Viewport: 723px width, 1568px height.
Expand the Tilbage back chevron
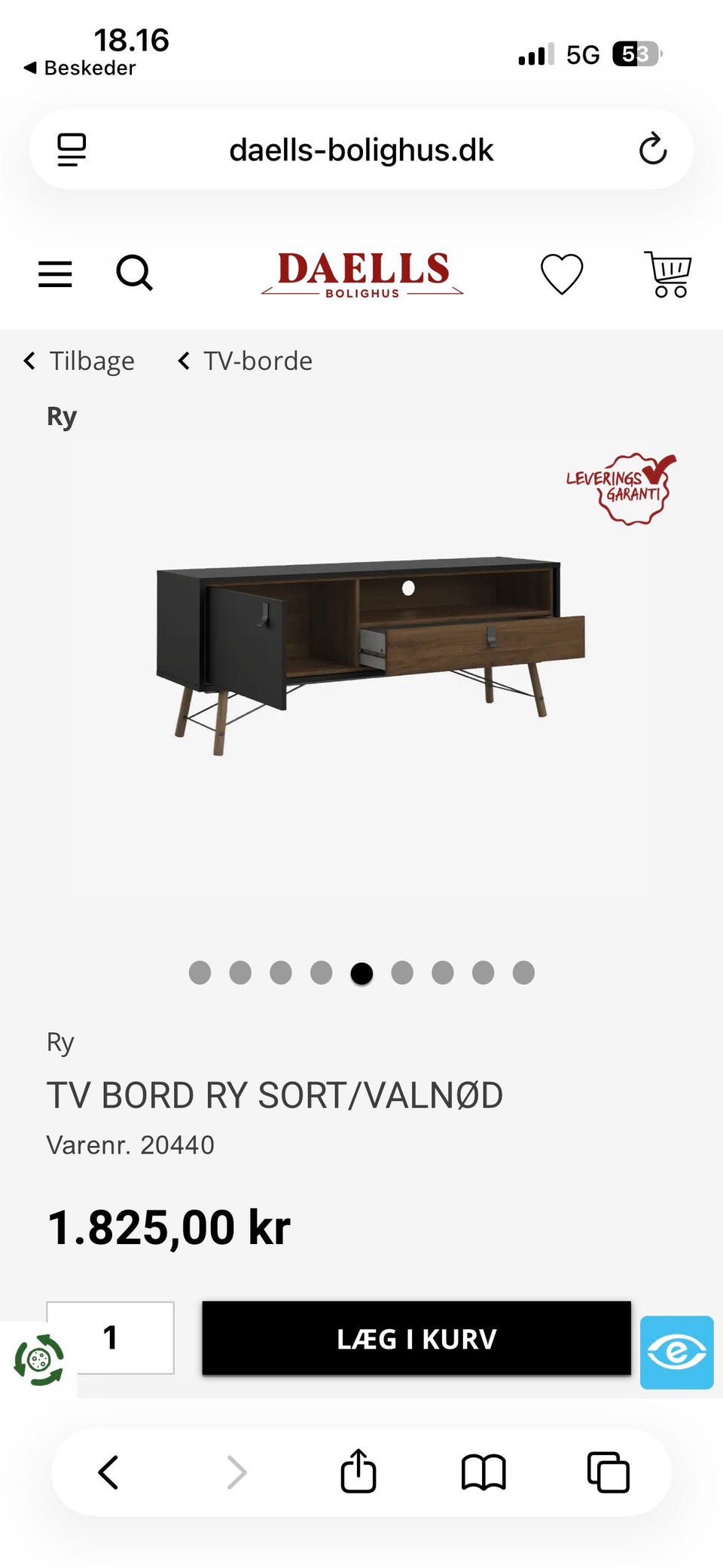29,361
